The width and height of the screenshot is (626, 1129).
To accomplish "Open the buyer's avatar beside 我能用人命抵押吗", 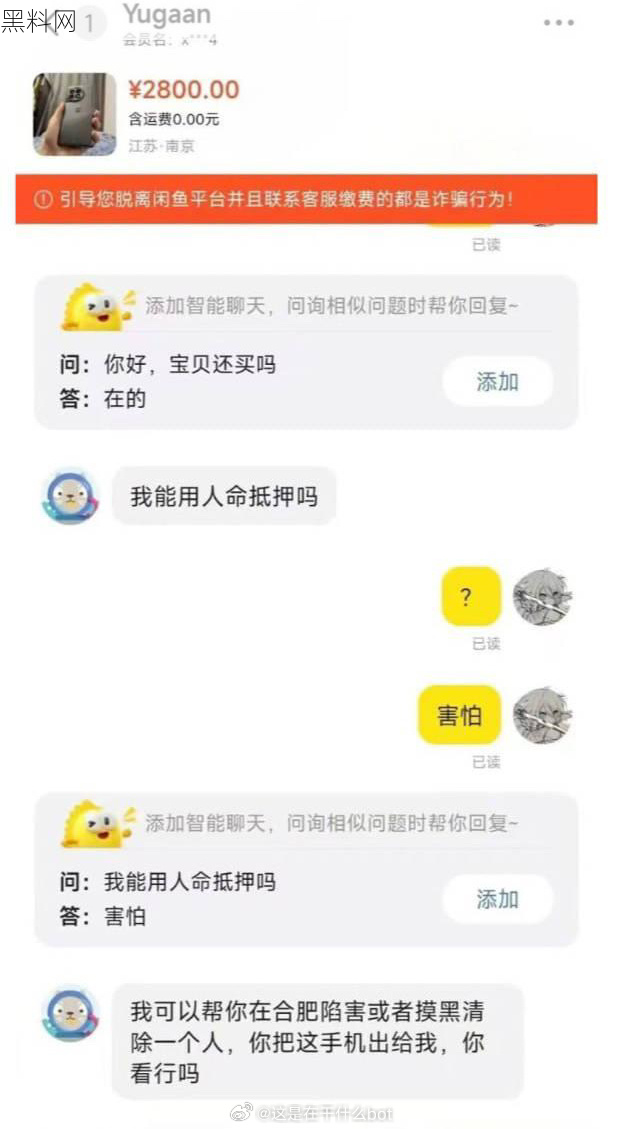I will 70,496.
